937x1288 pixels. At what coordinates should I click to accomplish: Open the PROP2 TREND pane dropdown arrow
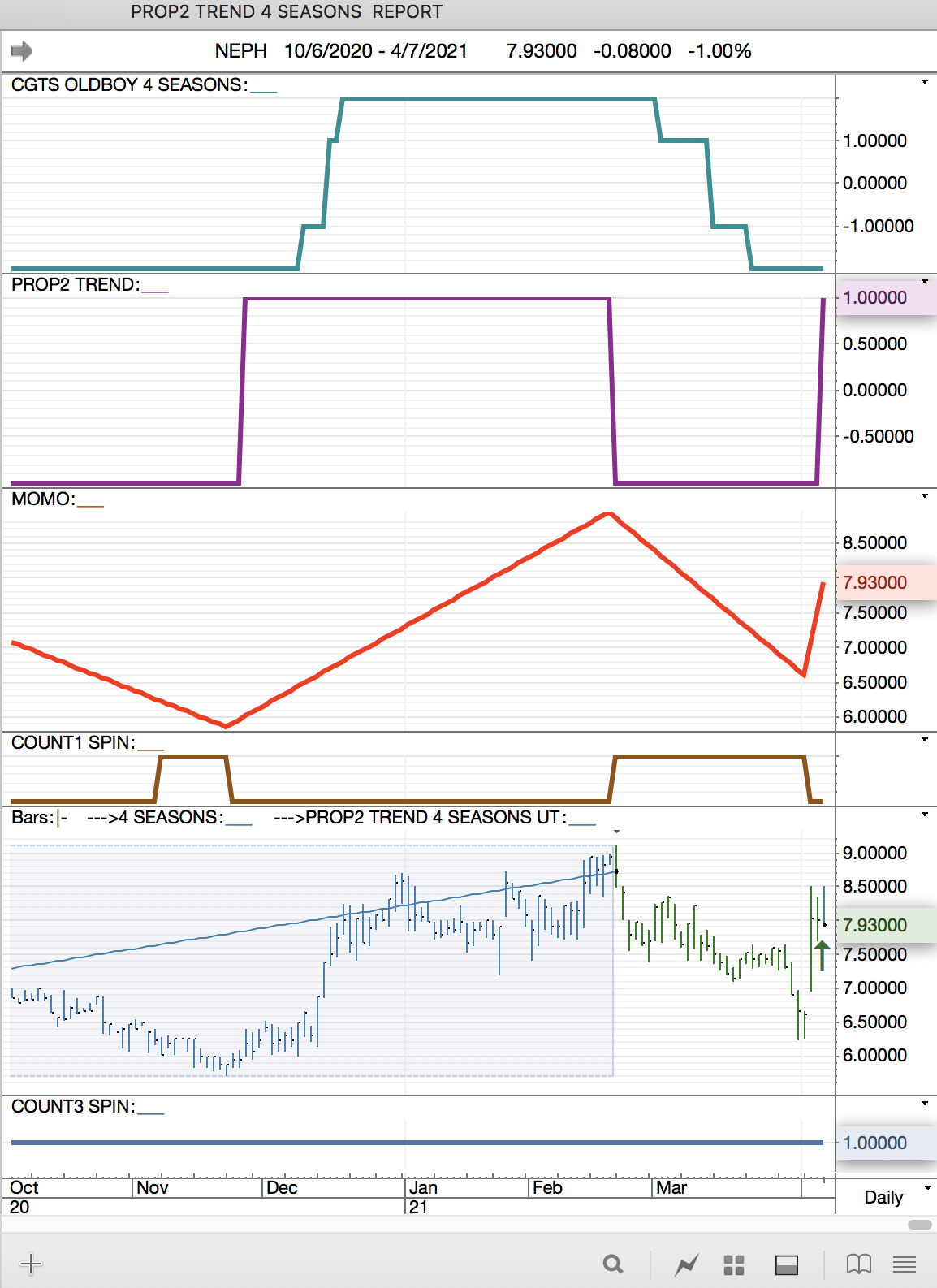924,282
